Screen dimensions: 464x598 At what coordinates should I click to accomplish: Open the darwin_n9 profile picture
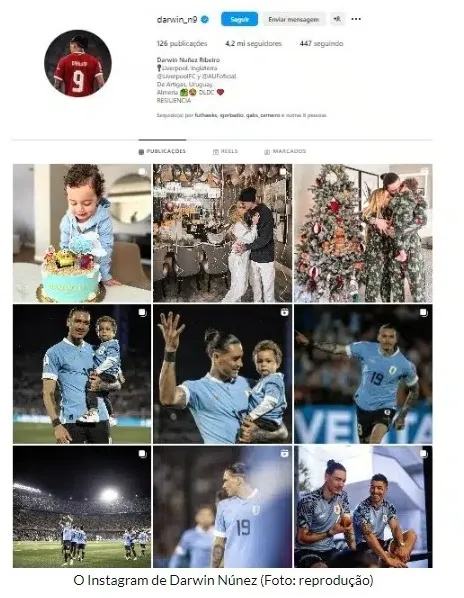coord(78,63)
